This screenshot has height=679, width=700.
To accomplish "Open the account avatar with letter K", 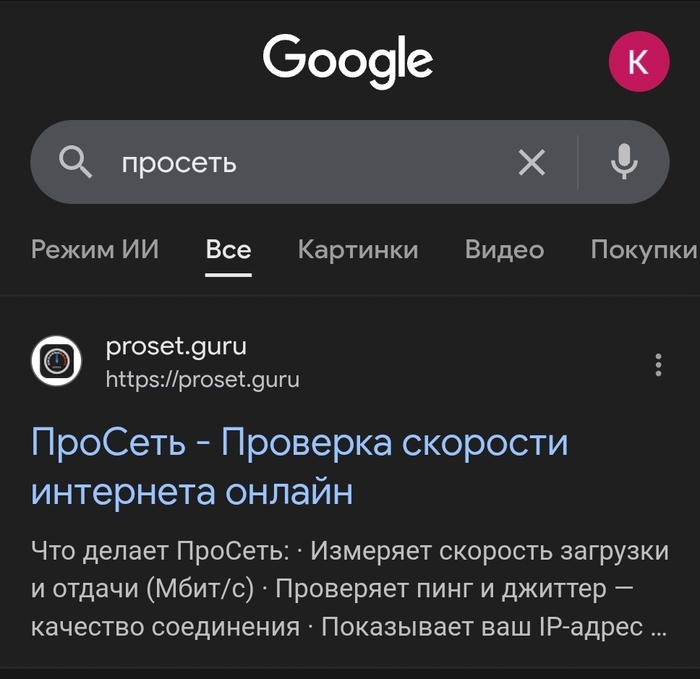I will click(638, 63).
